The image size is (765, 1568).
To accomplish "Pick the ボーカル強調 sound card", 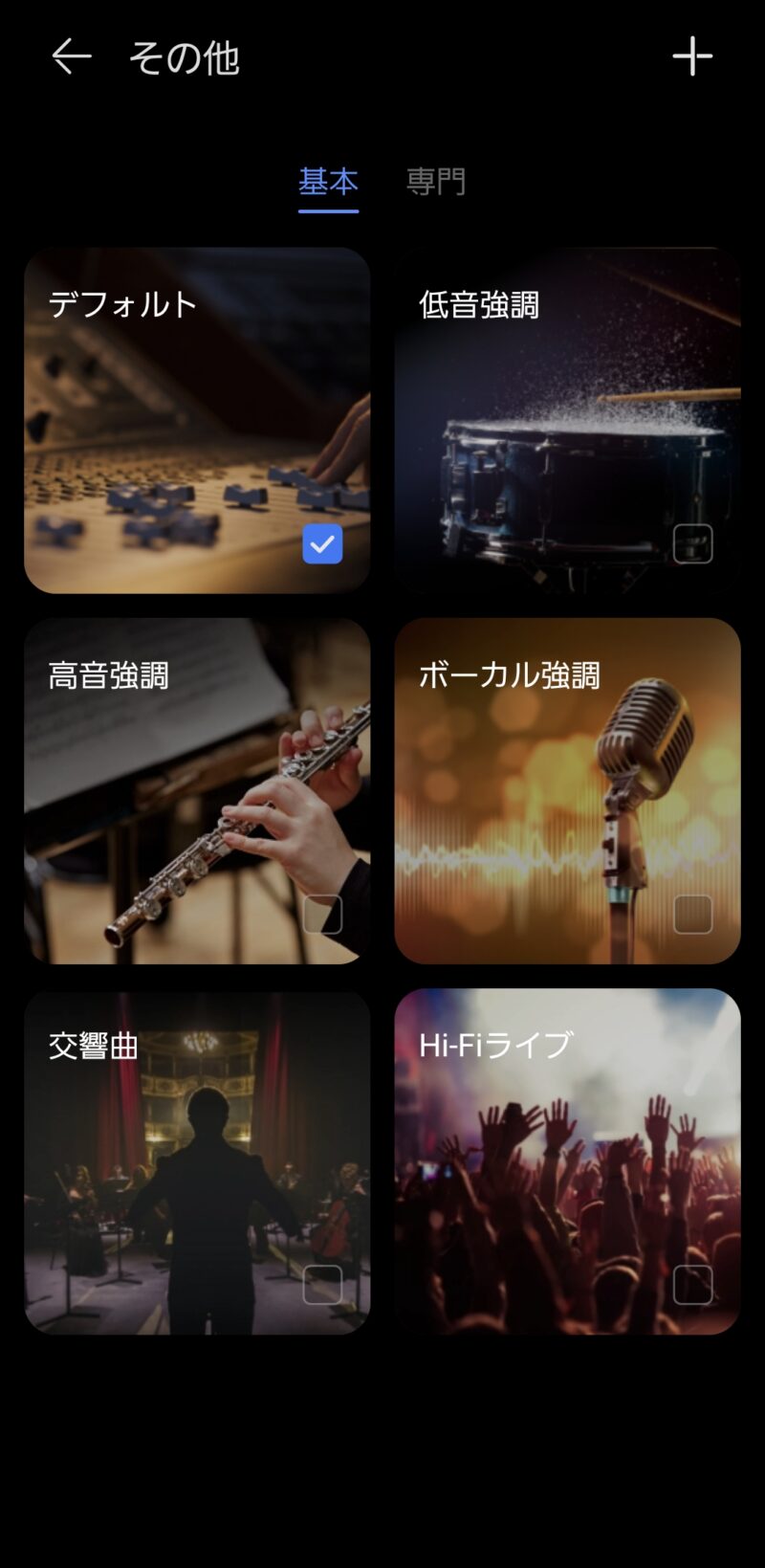I will 567,790.
